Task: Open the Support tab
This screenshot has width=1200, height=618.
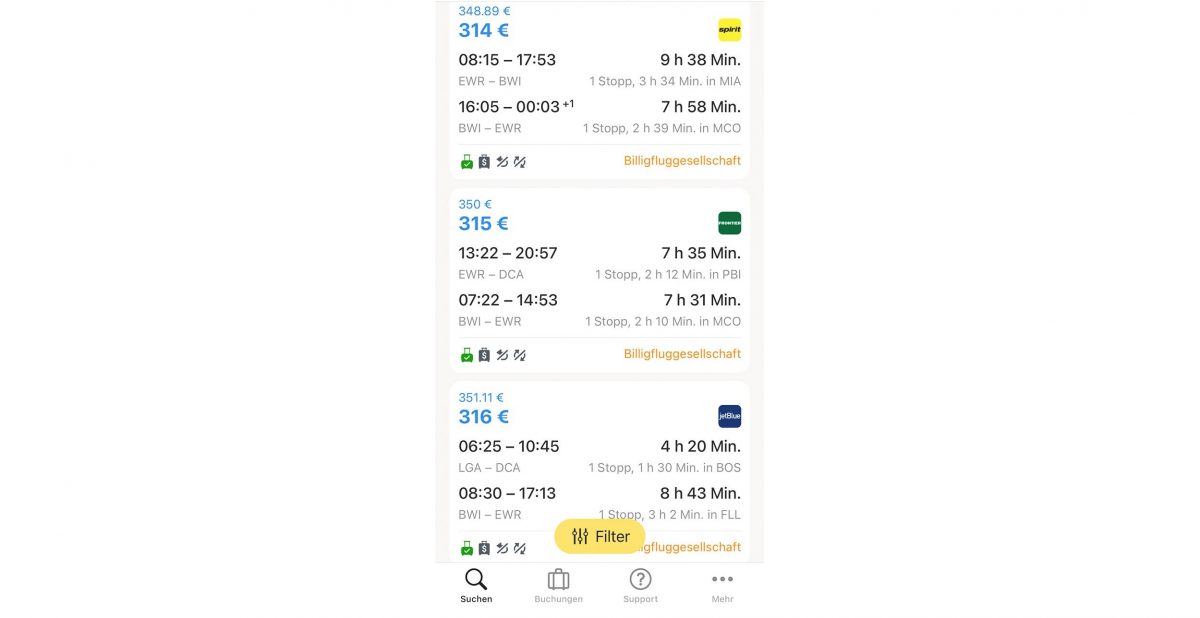Action: click(640, 586)
